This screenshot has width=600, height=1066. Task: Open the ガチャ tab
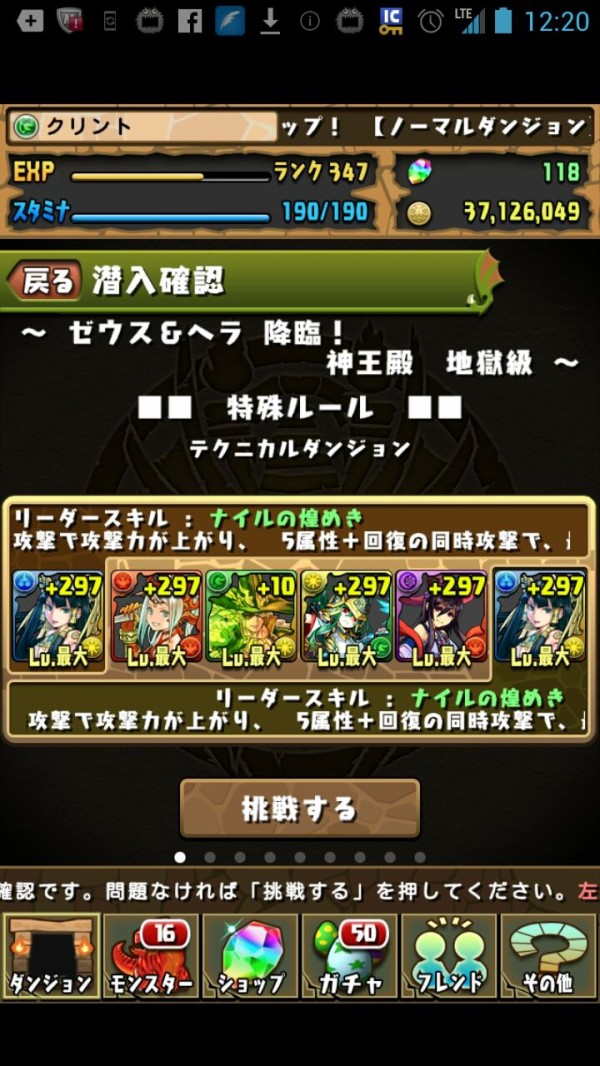pyautogui.click(x=350, y=957)
